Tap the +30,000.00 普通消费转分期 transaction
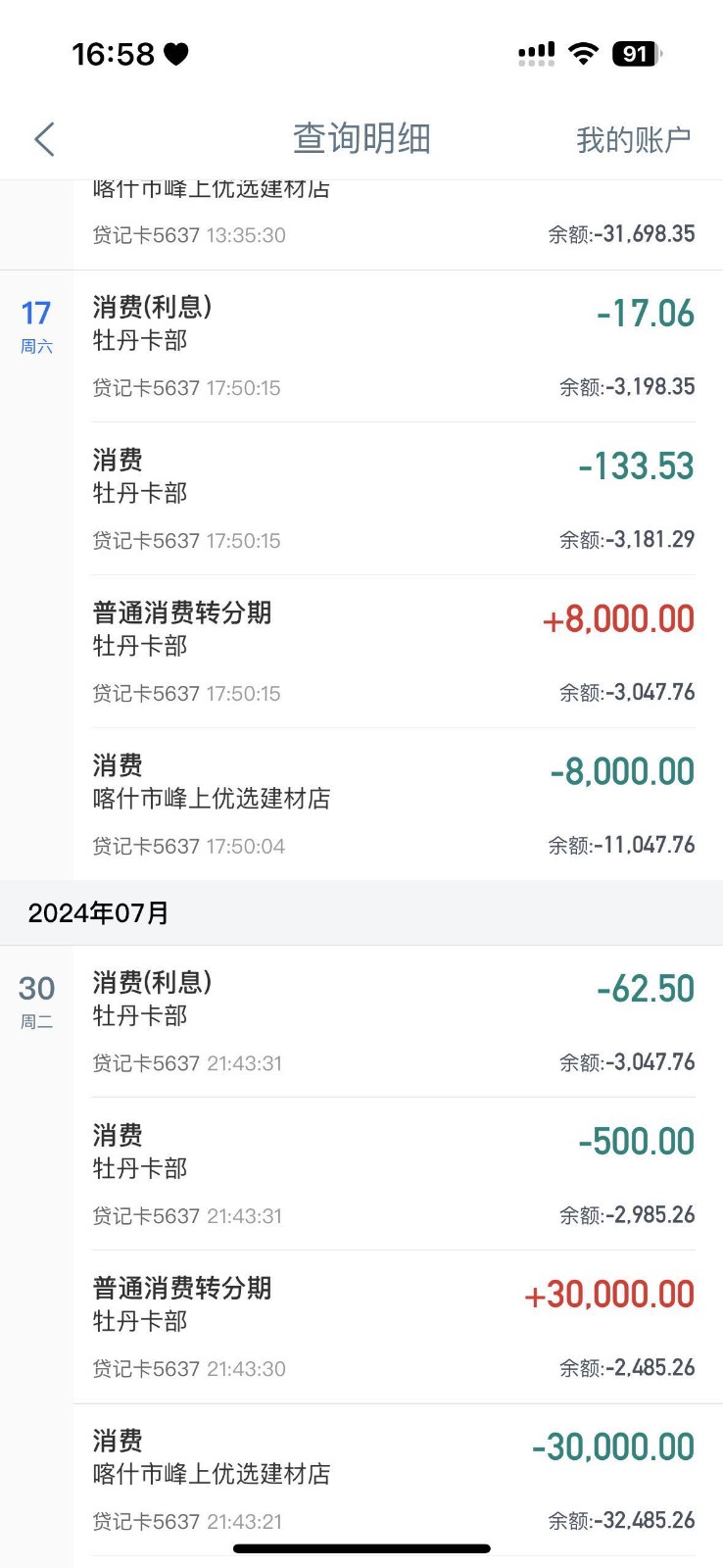The image size is (723, 1568). pyautogui.click(x=392, y=1327)
